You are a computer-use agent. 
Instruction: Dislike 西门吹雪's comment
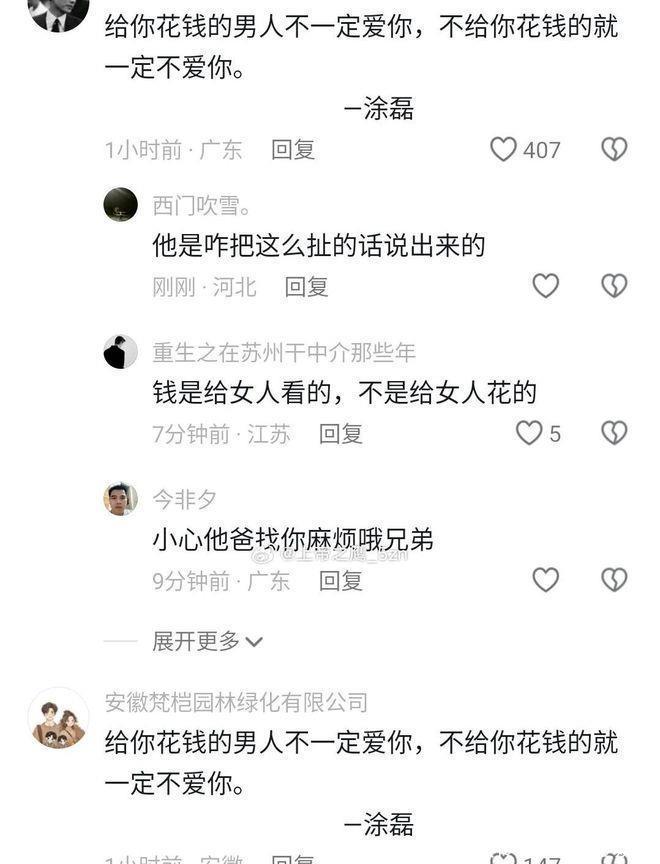pos(613,286)
